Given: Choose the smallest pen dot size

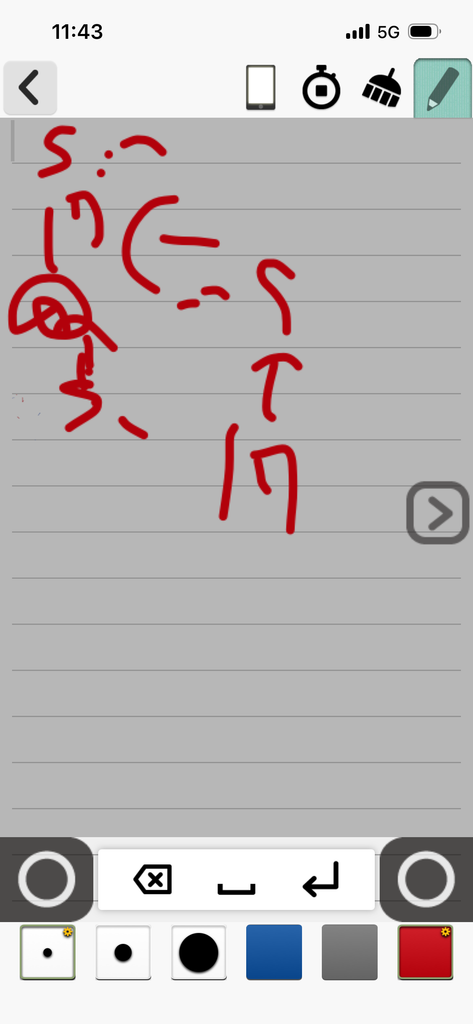Looking at the screenshot, I should point(48,952).
